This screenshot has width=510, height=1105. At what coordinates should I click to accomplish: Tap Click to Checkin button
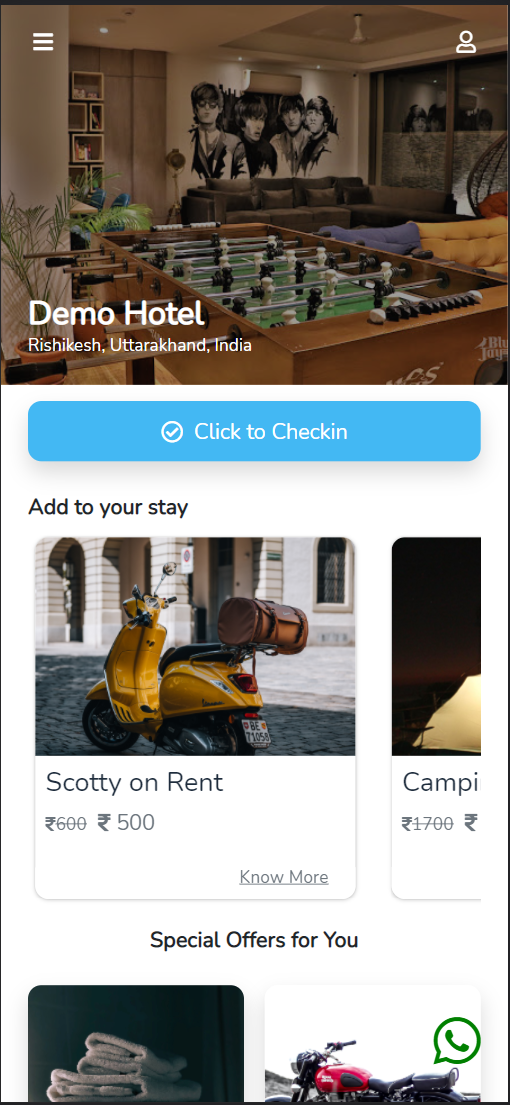[x=254, y=431]
